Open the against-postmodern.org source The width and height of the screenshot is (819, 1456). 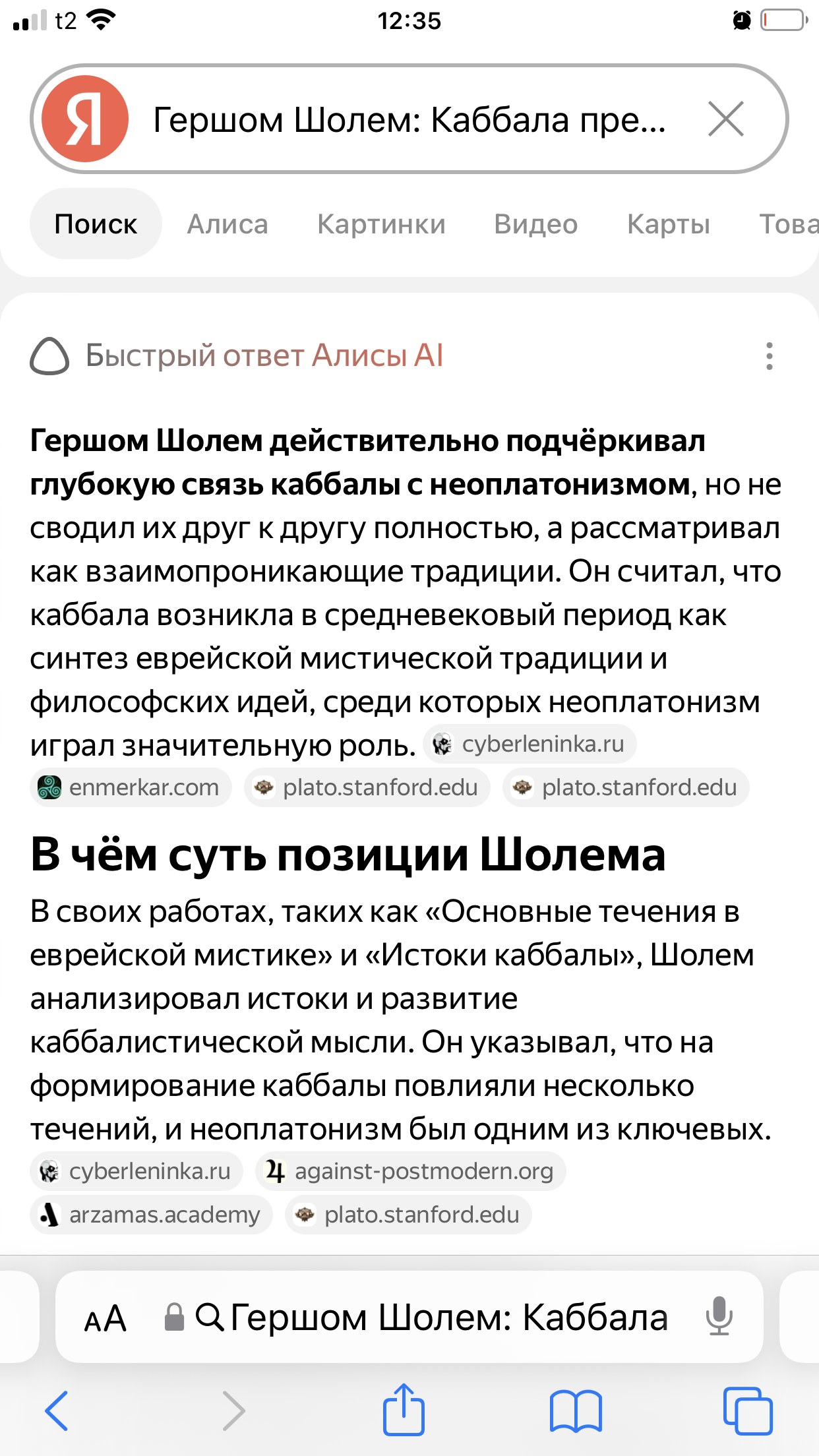point(410,1171)
